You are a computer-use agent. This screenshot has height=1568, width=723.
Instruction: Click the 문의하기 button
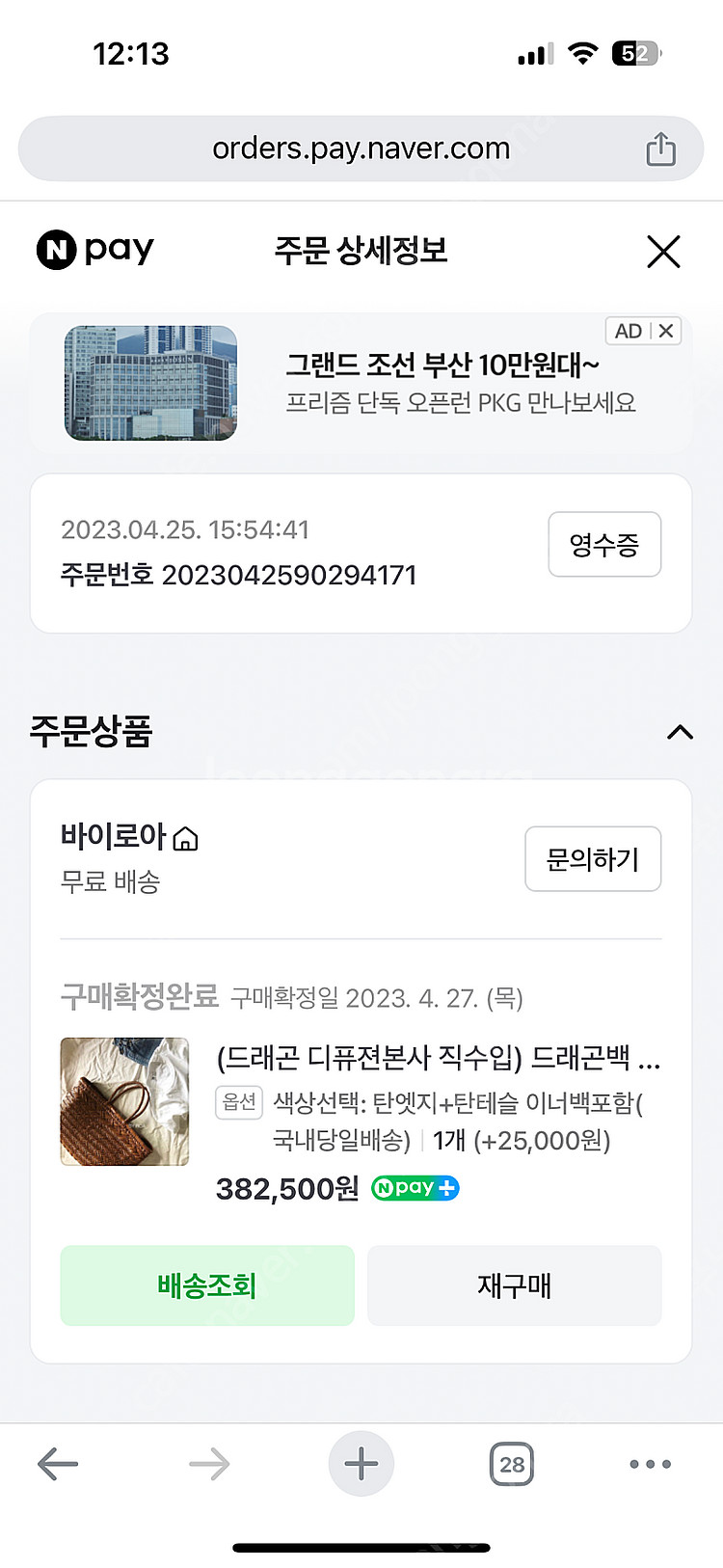tap(593, 858)
